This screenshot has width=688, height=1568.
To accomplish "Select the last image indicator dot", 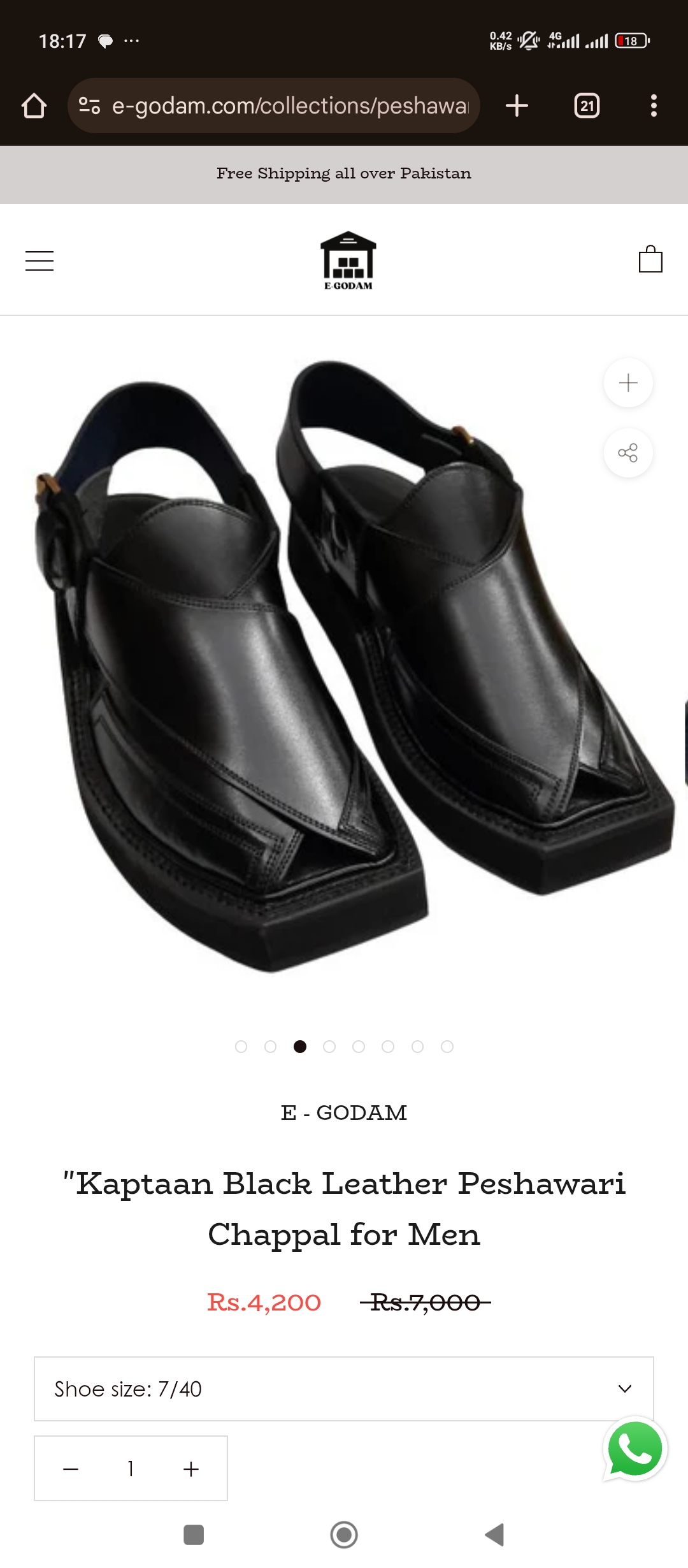I will tap(447, 1047).
